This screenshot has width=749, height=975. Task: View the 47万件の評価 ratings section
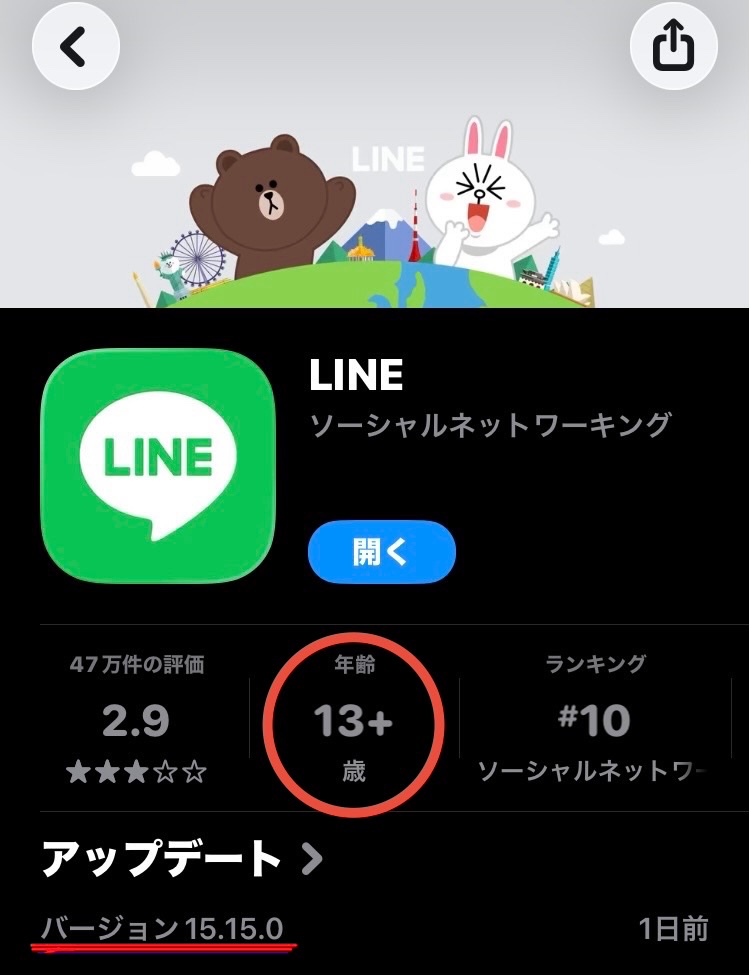tap(138, 718)
